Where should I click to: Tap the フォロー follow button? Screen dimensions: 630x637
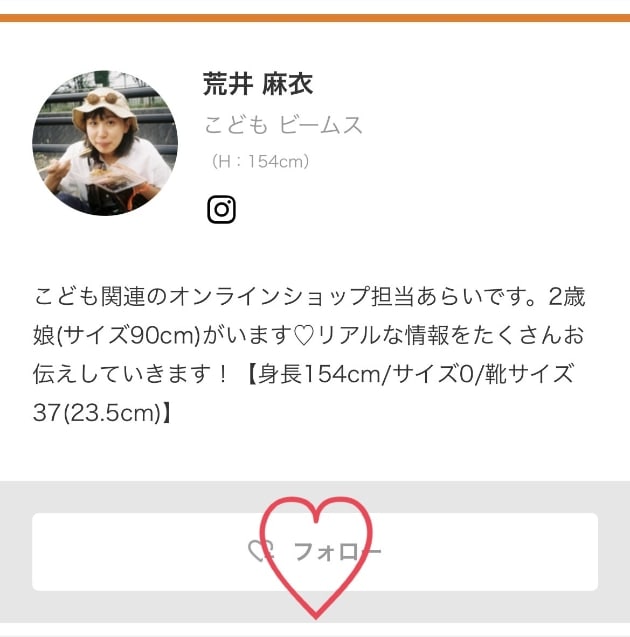coord(315,552)
